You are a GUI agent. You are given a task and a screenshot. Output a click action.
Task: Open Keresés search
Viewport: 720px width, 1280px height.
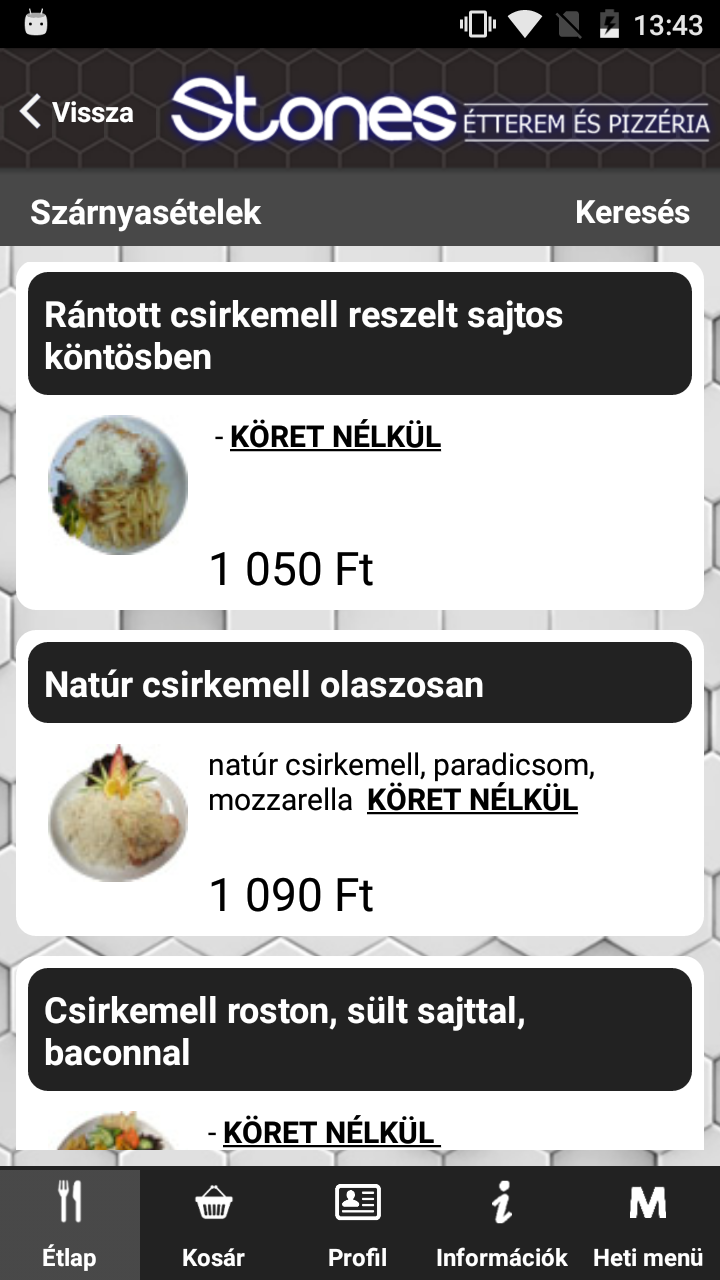(632, 212)
